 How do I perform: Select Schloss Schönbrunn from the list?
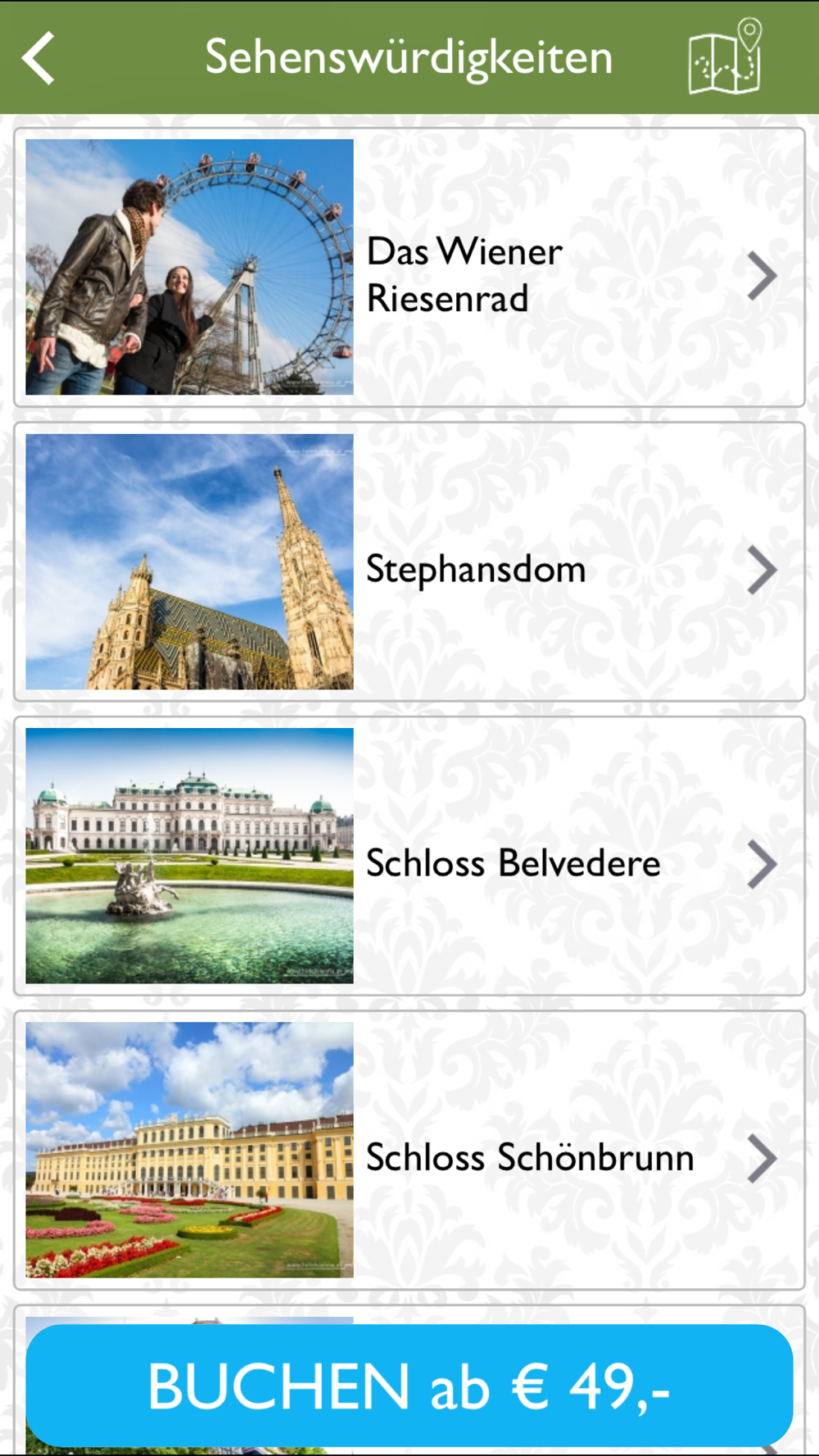409,1150
